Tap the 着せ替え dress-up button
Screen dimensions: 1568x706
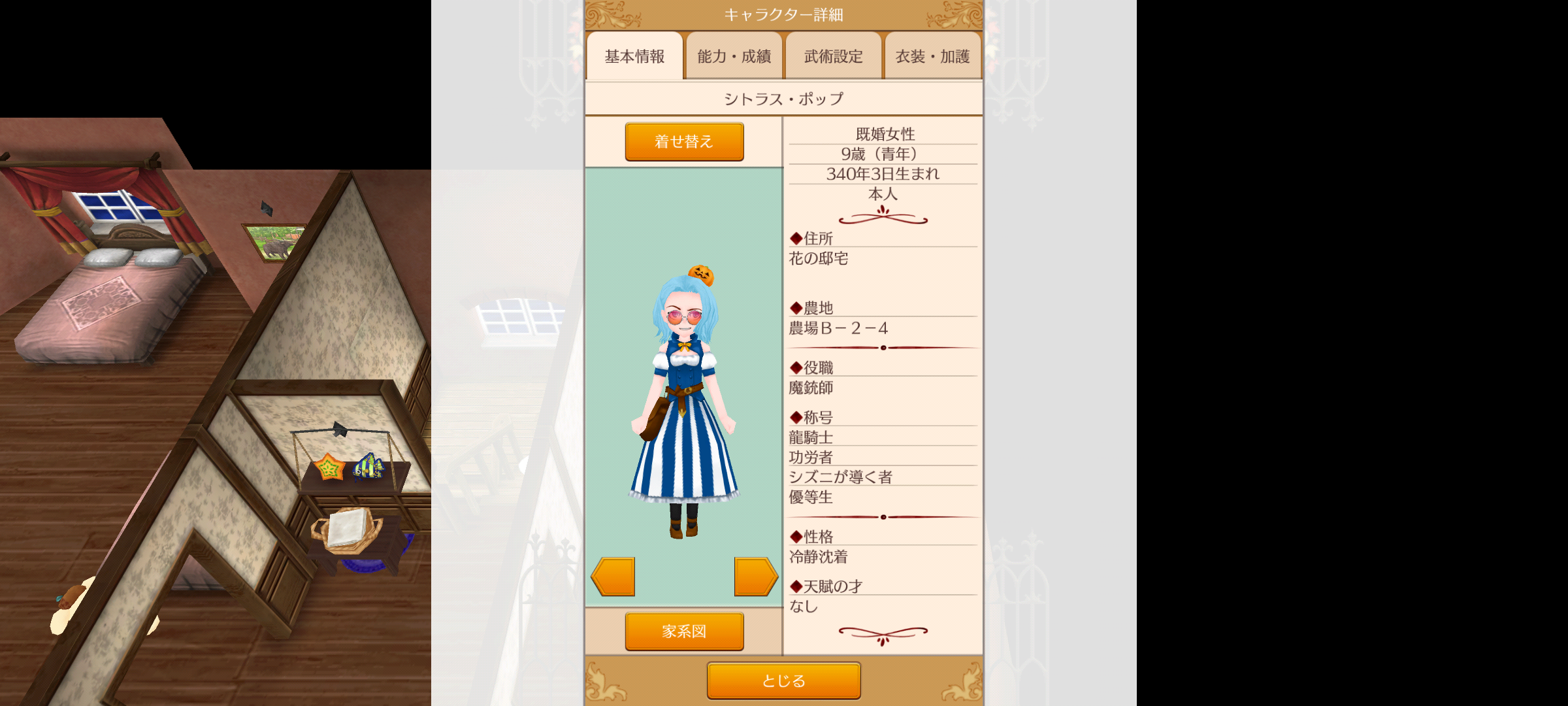coord(684,141)
